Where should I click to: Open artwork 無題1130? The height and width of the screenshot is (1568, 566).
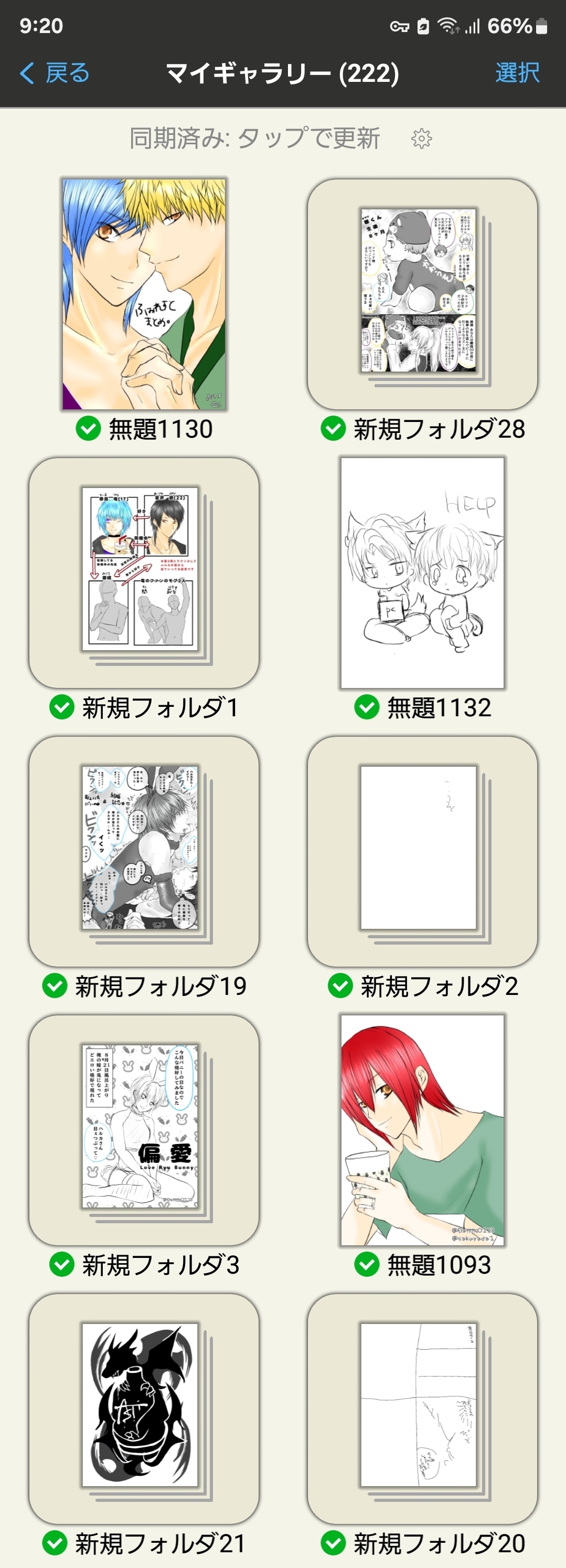click(x=144, y=294)
